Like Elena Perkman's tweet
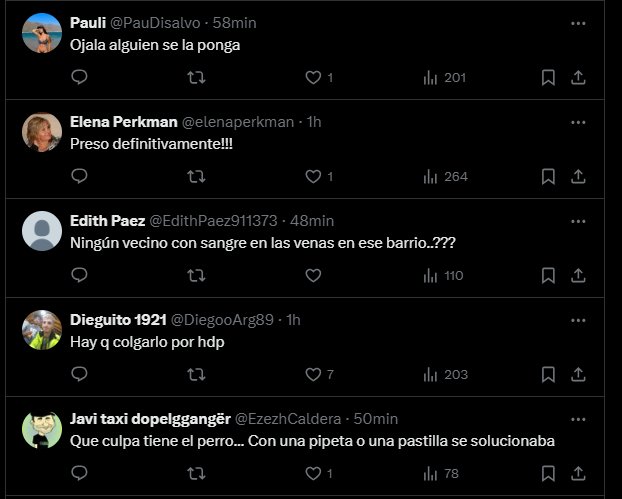Screen dimensions: 622x499 coord(313,176)
